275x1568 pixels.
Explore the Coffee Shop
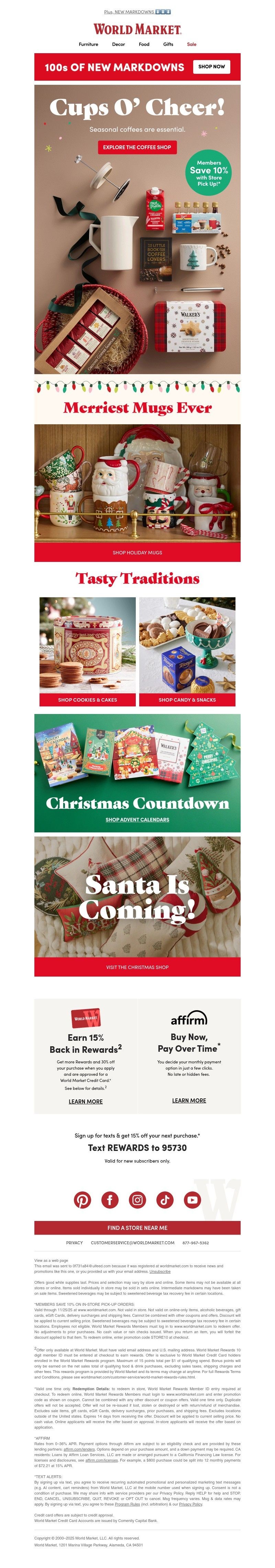point(136,147)
